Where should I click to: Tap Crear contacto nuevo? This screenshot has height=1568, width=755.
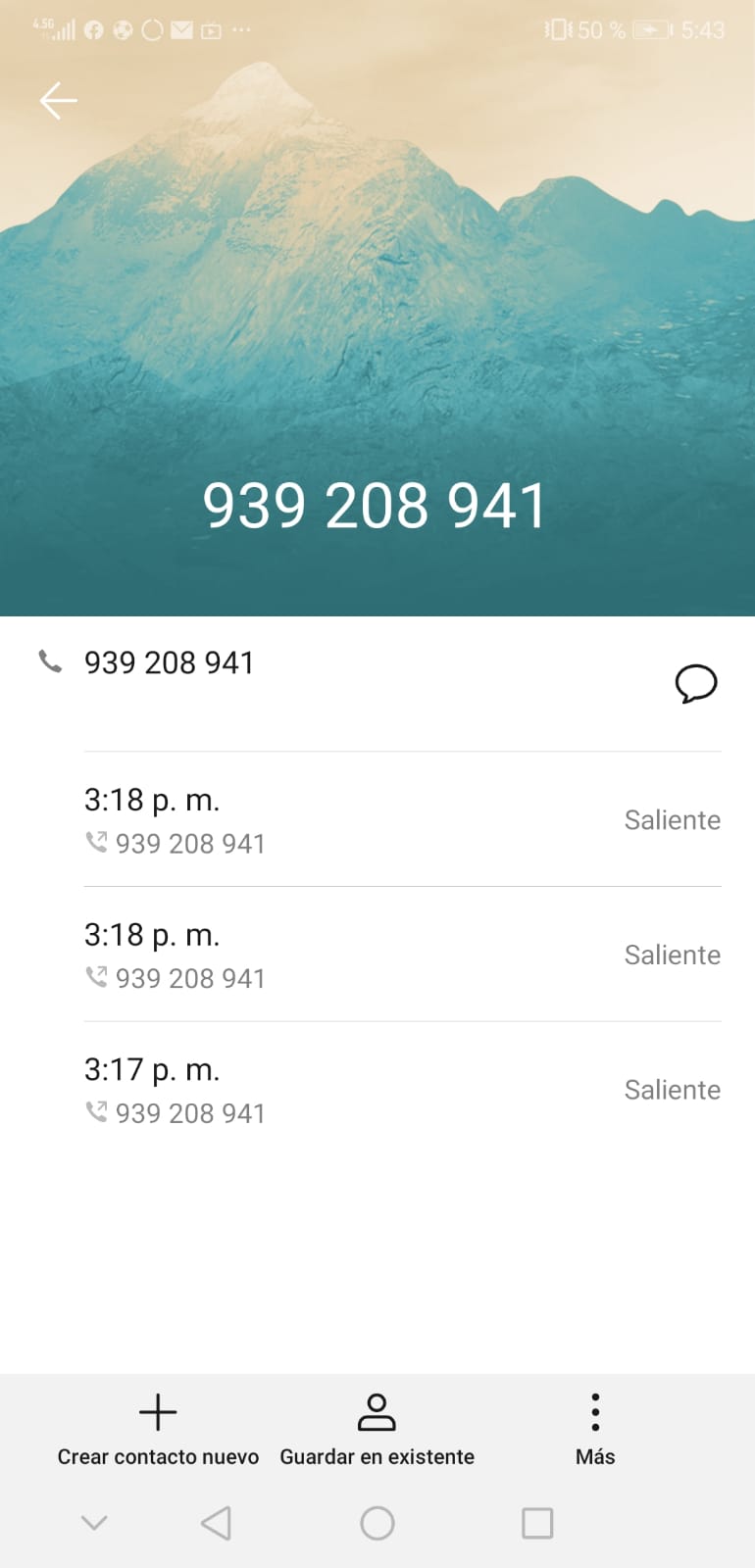(x=158, y=1430)
